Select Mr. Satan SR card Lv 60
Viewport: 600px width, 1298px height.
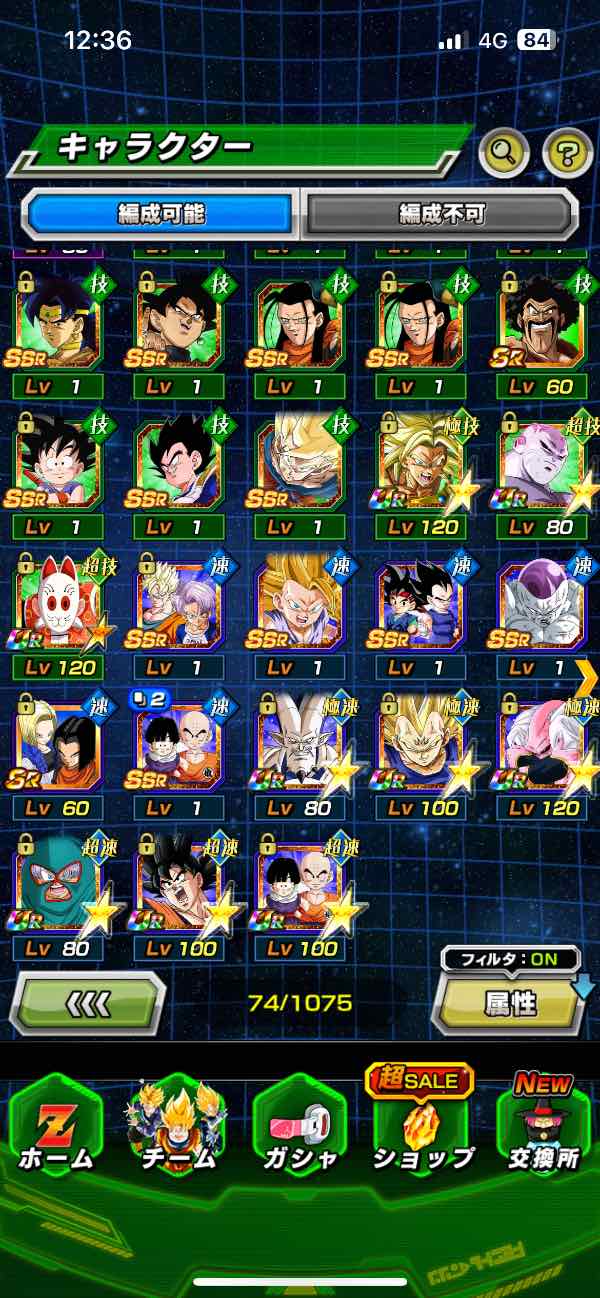coord(543,325)
